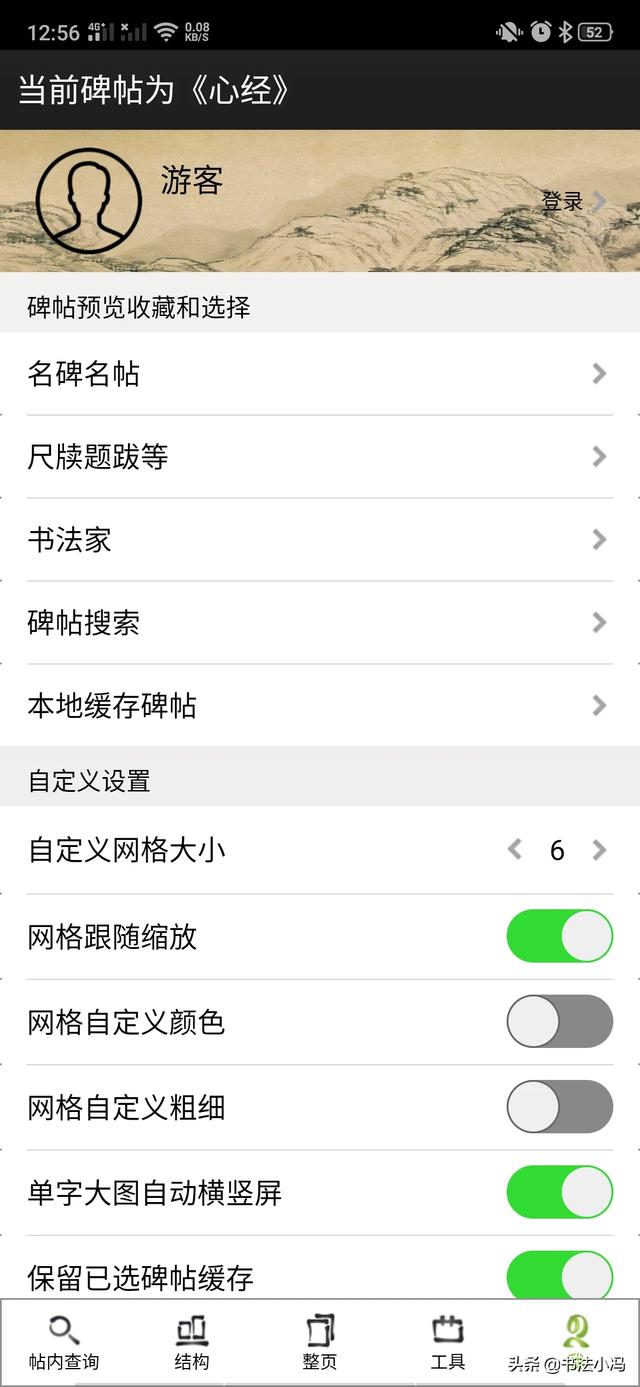Viewport: 640px width, 1387px height.
Task: Switch to the 帖内查询 tab
Action: point(64,1342)
